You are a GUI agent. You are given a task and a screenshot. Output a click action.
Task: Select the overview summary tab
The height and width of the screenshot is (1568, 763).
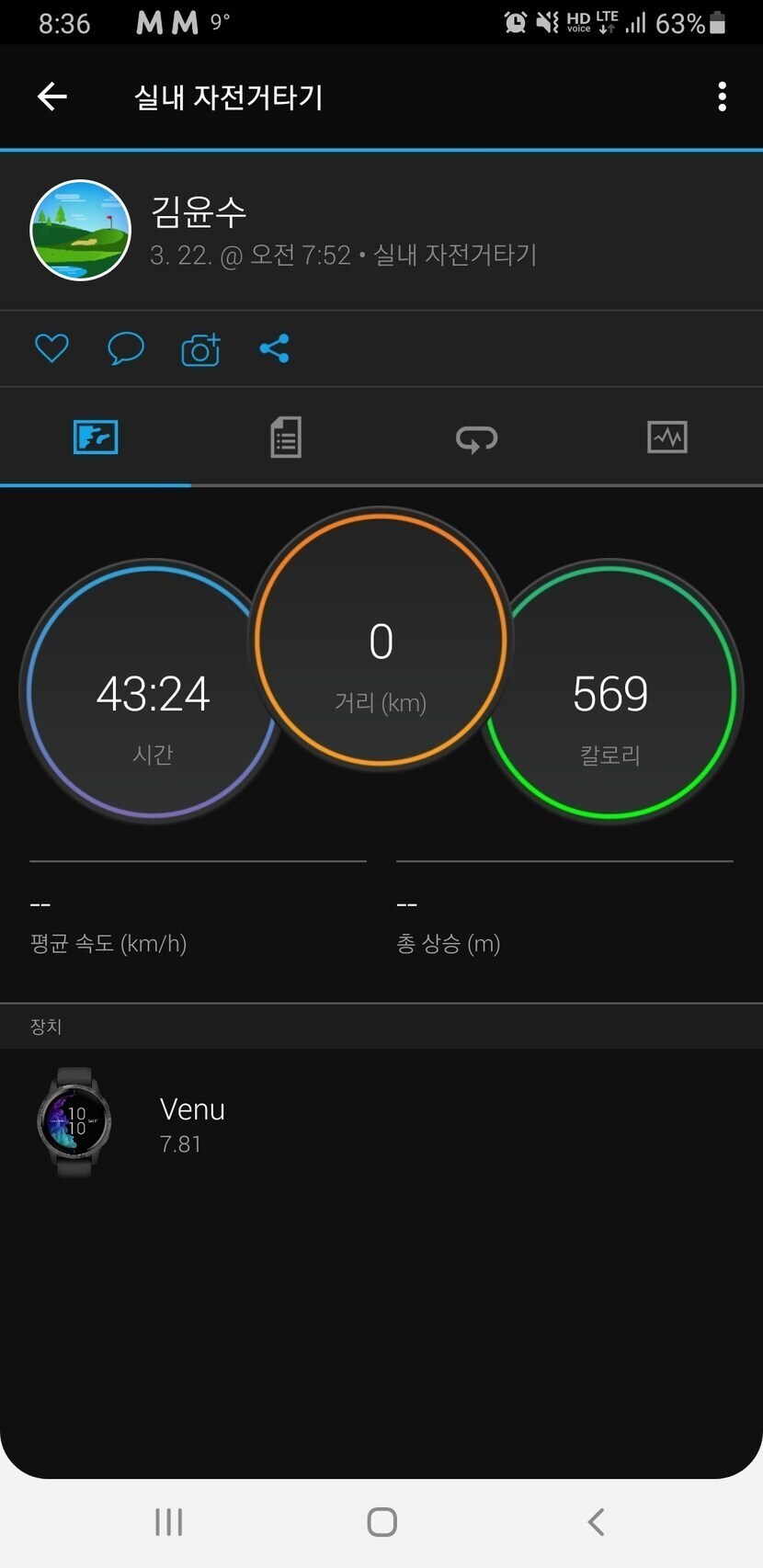pyautogui.click(x=96, y=437)
